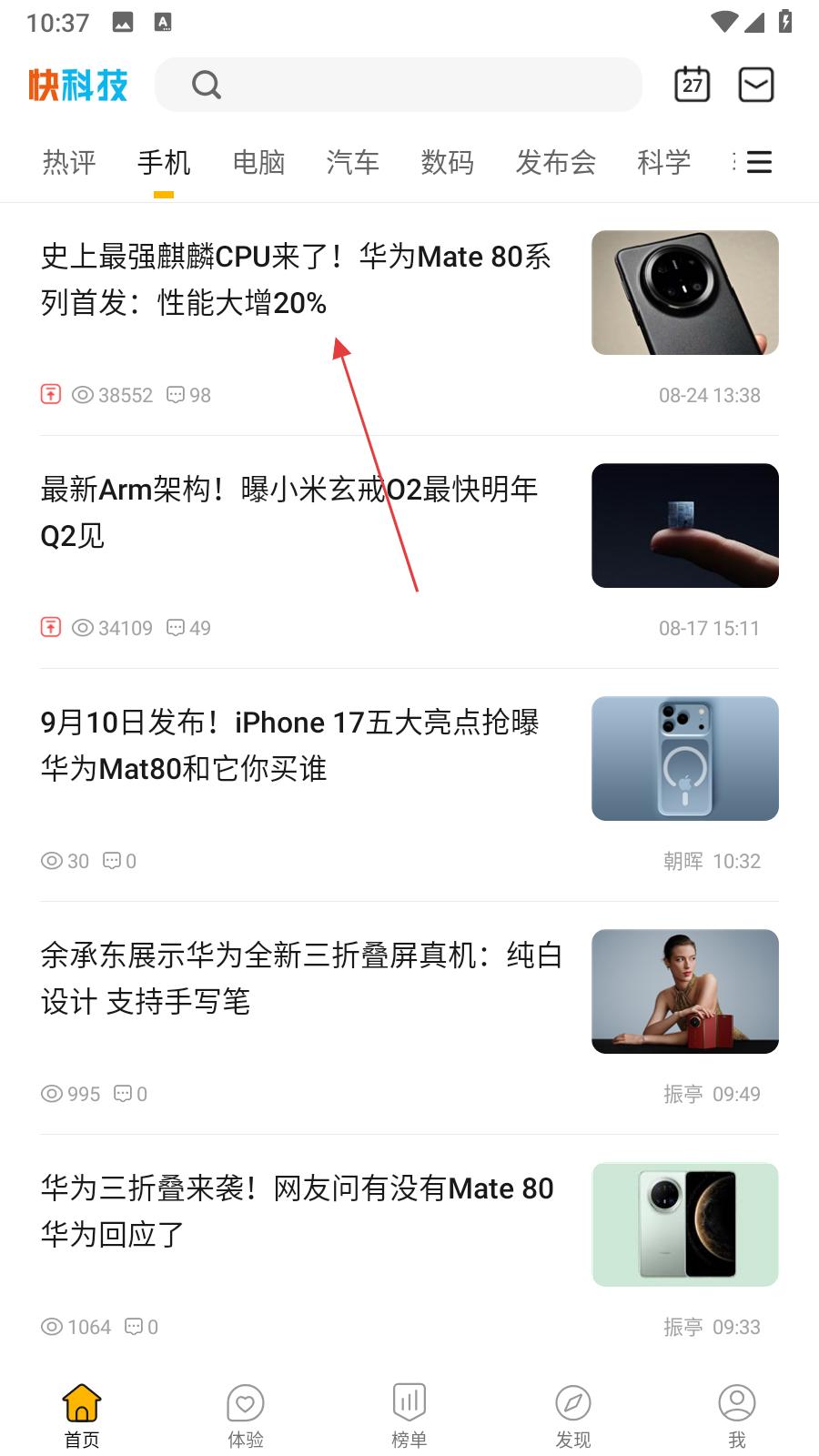Open article about 华为Mate 80 麒麟CPU
Screen dimensions: 819x1456
point(296,278)
